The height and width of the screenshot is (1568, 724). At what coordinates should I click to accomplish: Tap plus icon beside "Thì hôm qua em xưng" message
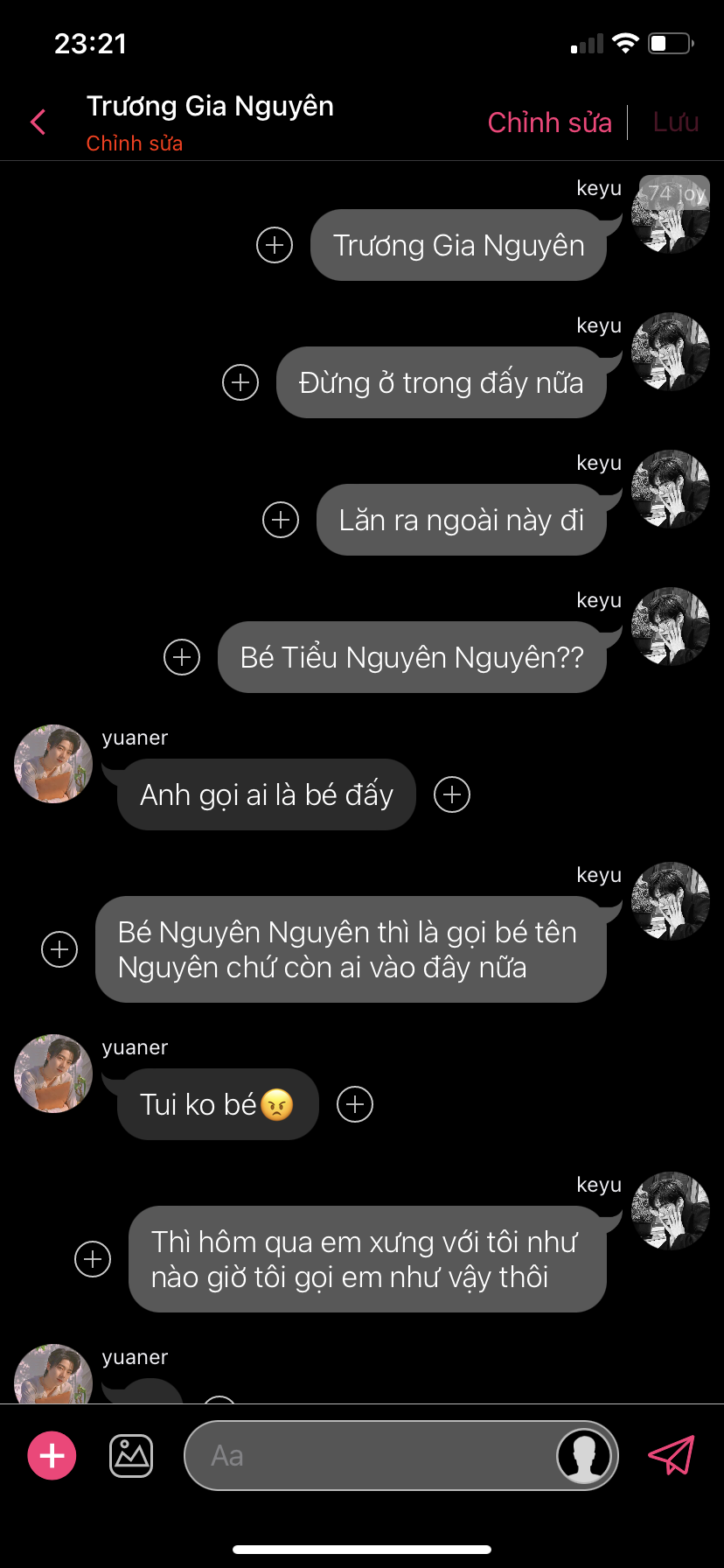pos(93,1259)
